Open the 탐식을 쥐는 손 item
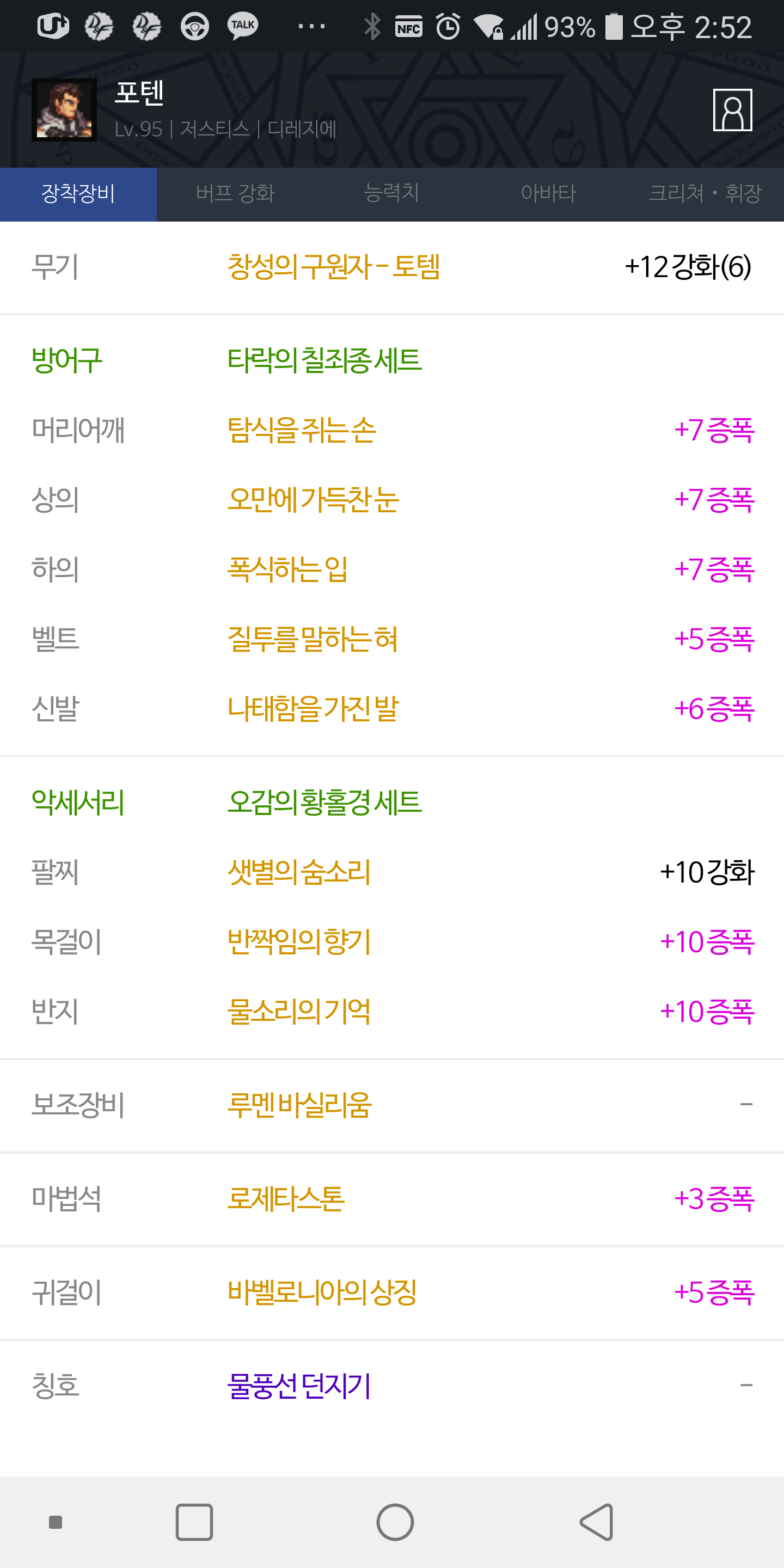 click(x=392, y=430)
